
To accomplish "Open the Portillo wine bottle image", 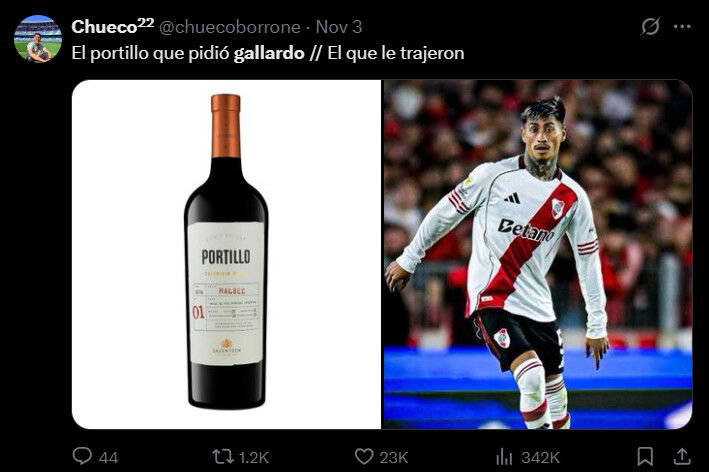I will point(227,254).
